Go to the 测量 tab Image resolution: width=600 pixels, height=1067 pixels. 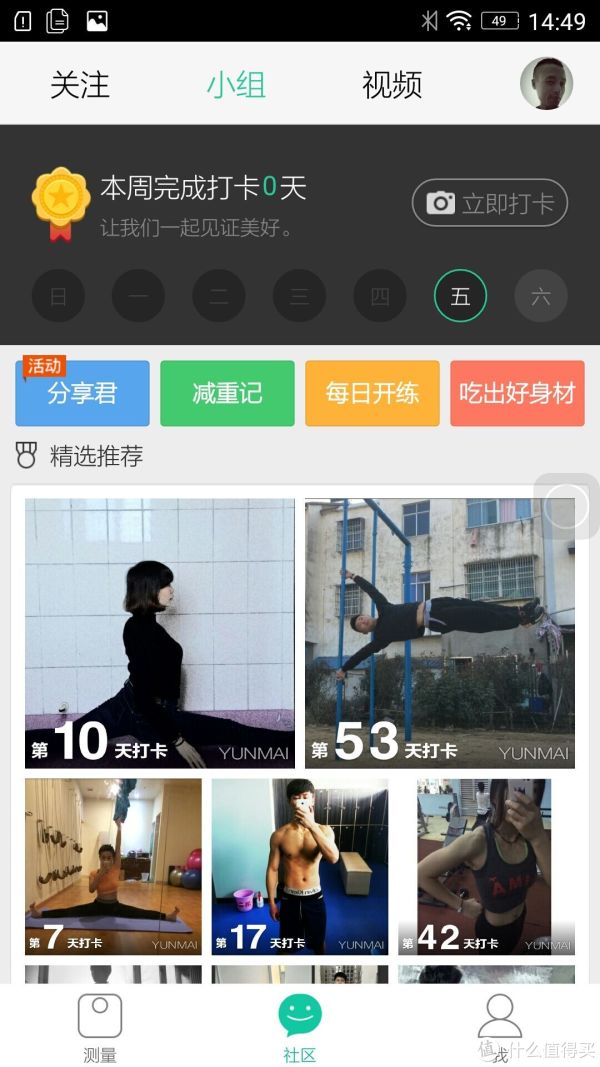100,1026
